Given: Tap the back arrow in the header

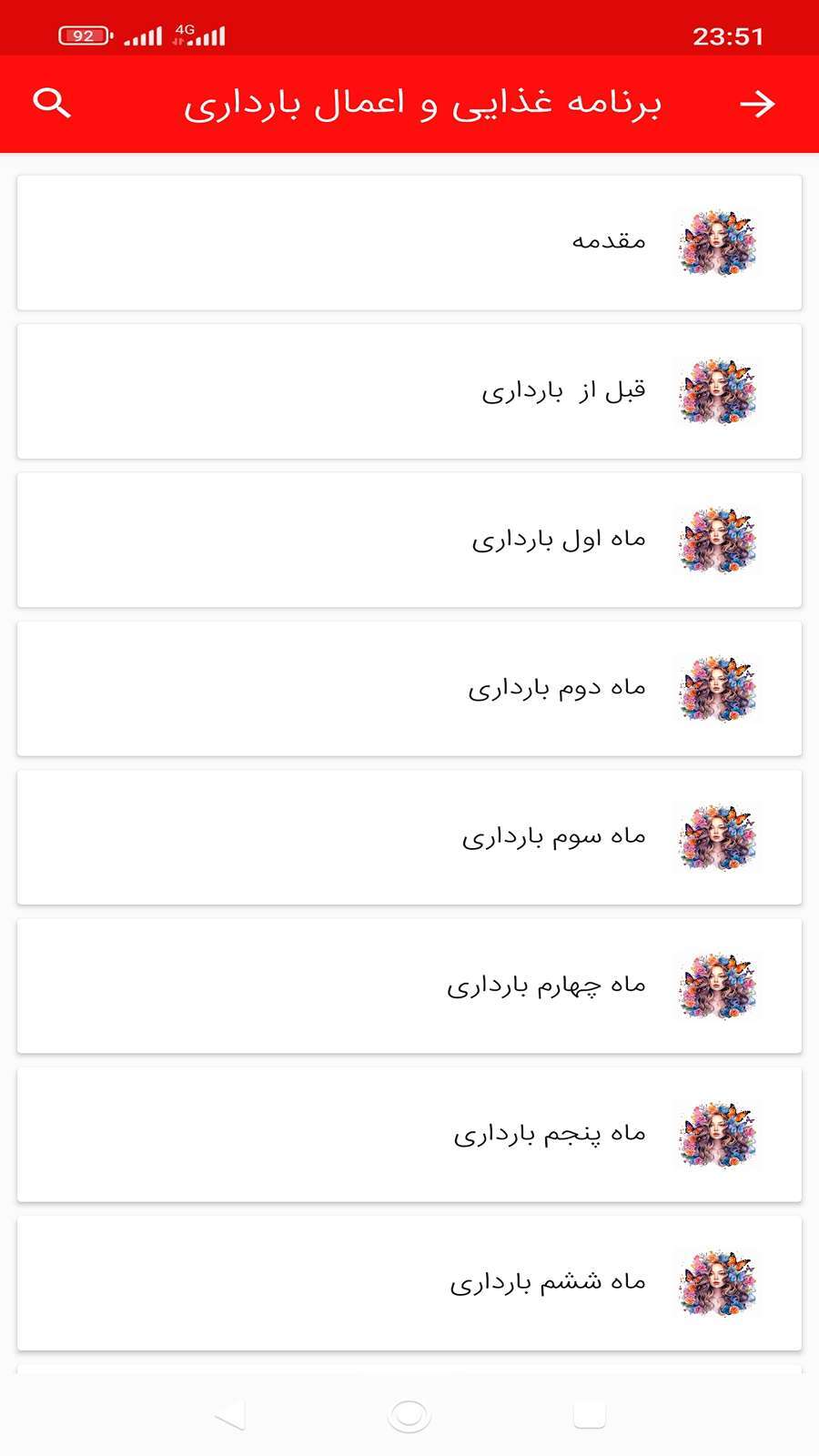Looking at the screenshot, I should [760, 104].
